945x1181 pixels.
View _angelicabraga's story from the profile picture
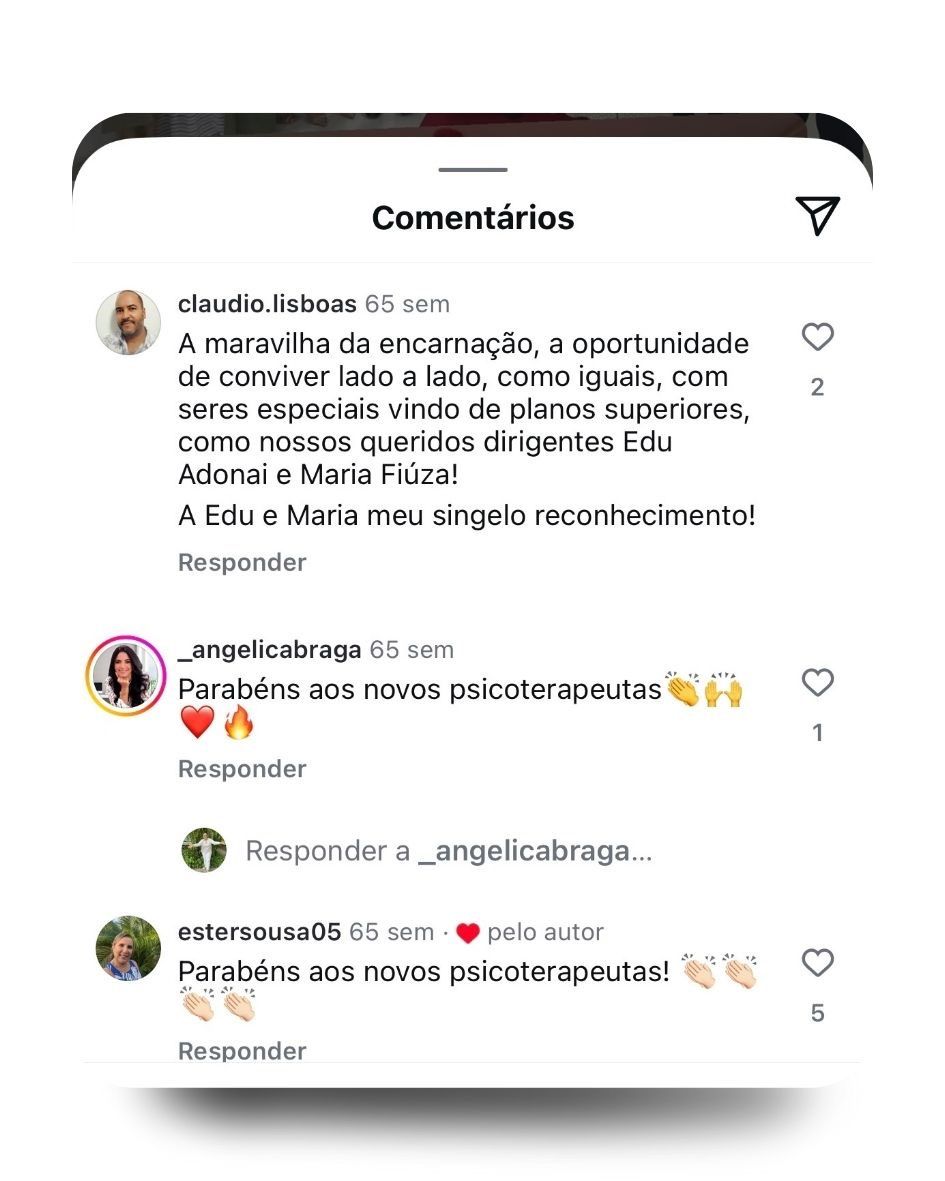pyautogui.click(x=127, y=676)
